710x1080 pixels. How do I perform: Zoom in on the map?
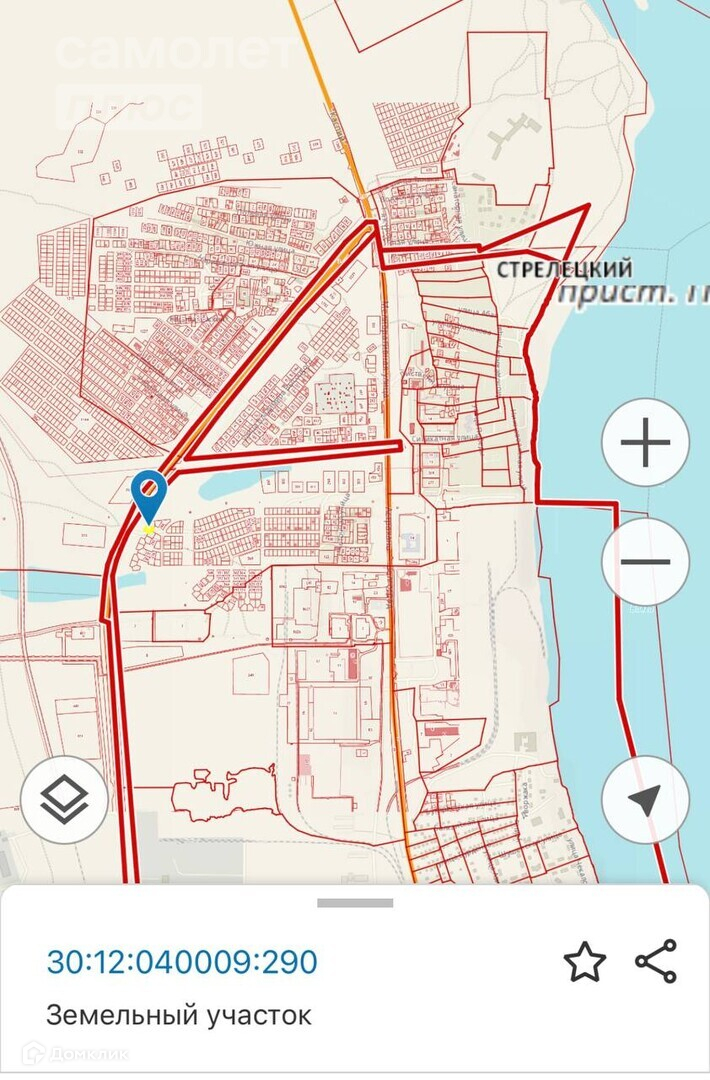[645, 442]
